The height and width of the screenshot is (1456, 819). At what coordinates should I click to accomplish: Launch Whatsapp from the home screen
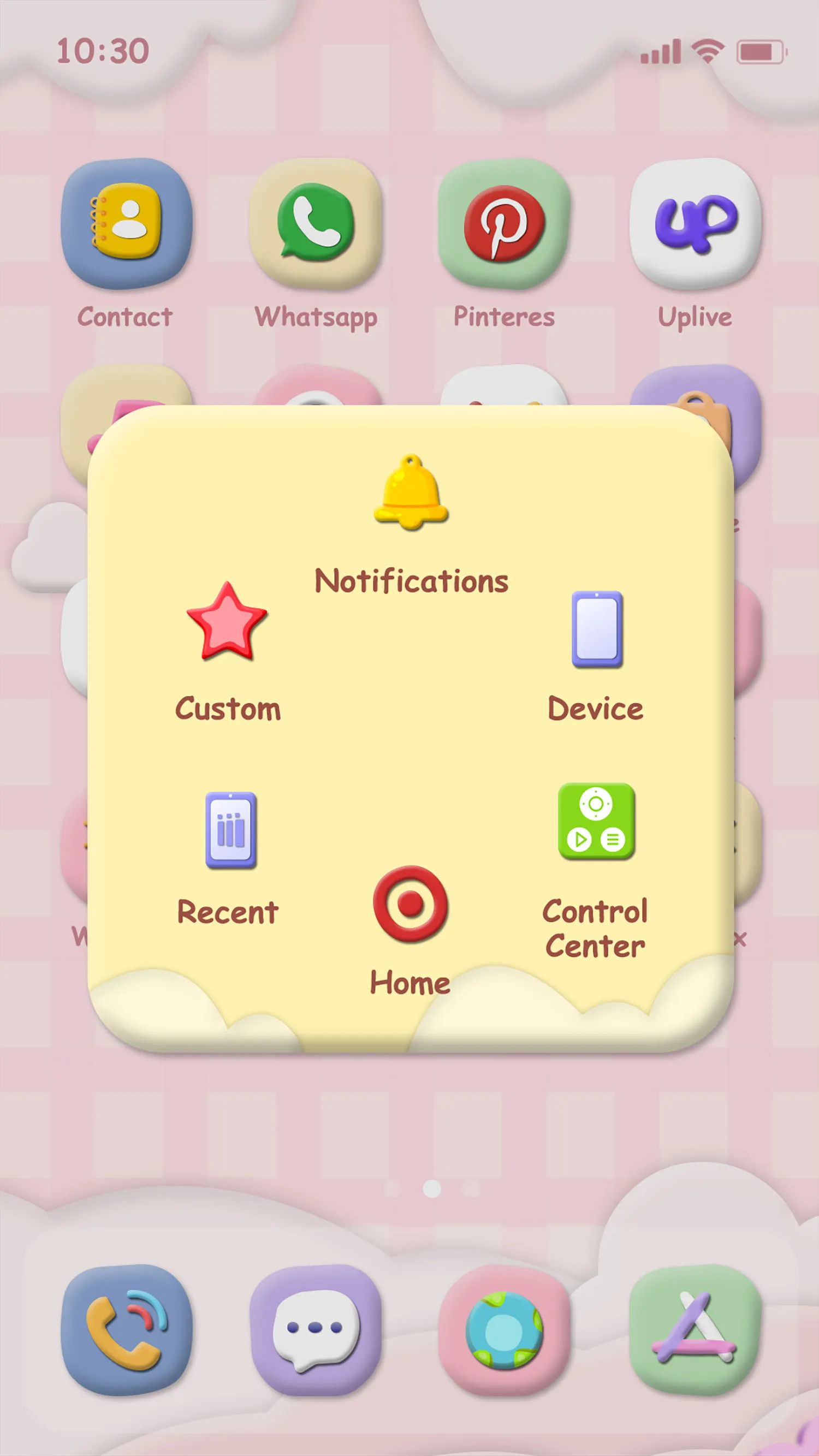[x=315, y=225]
